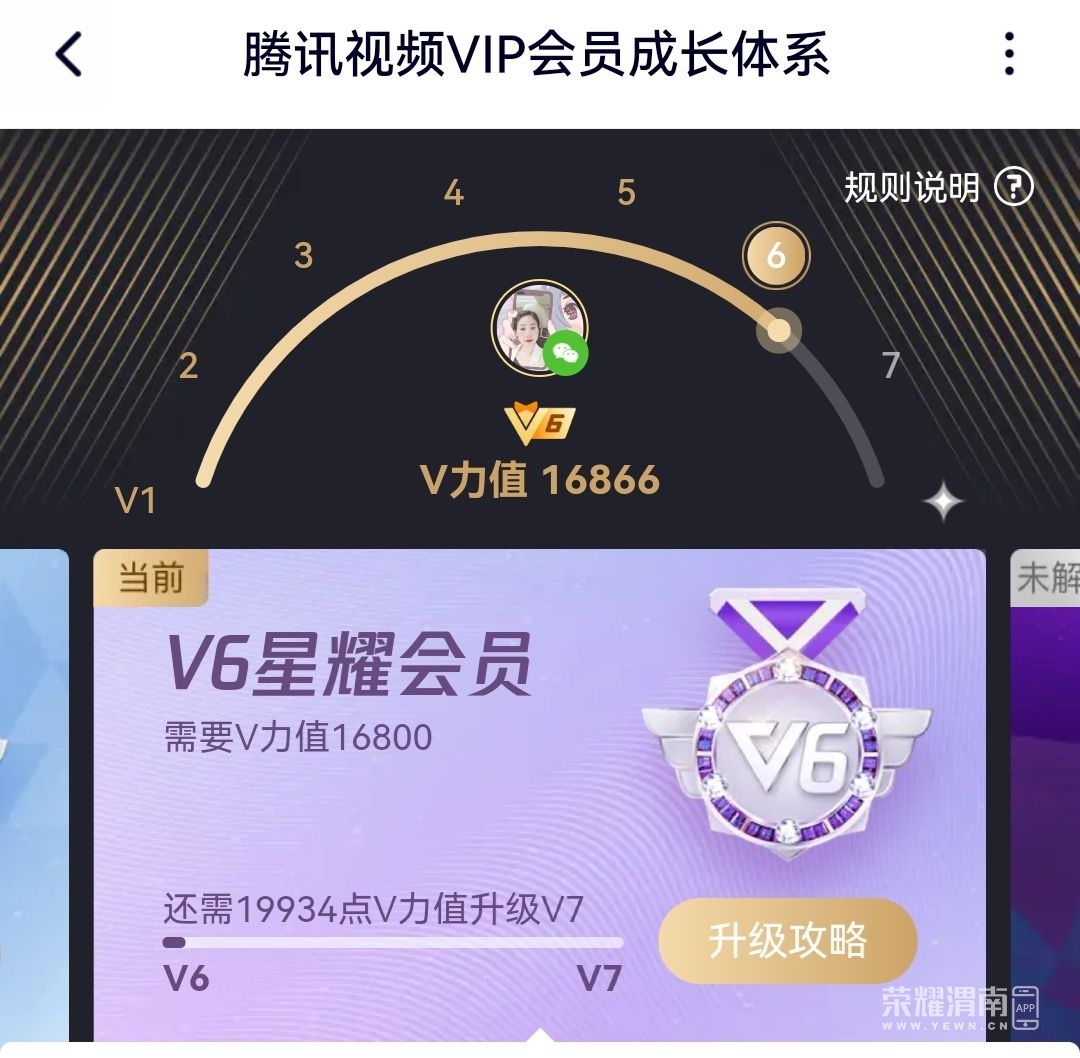Go back using the top-left arrow
The width and height of the screenshot is (1080, 1058).
68,54
